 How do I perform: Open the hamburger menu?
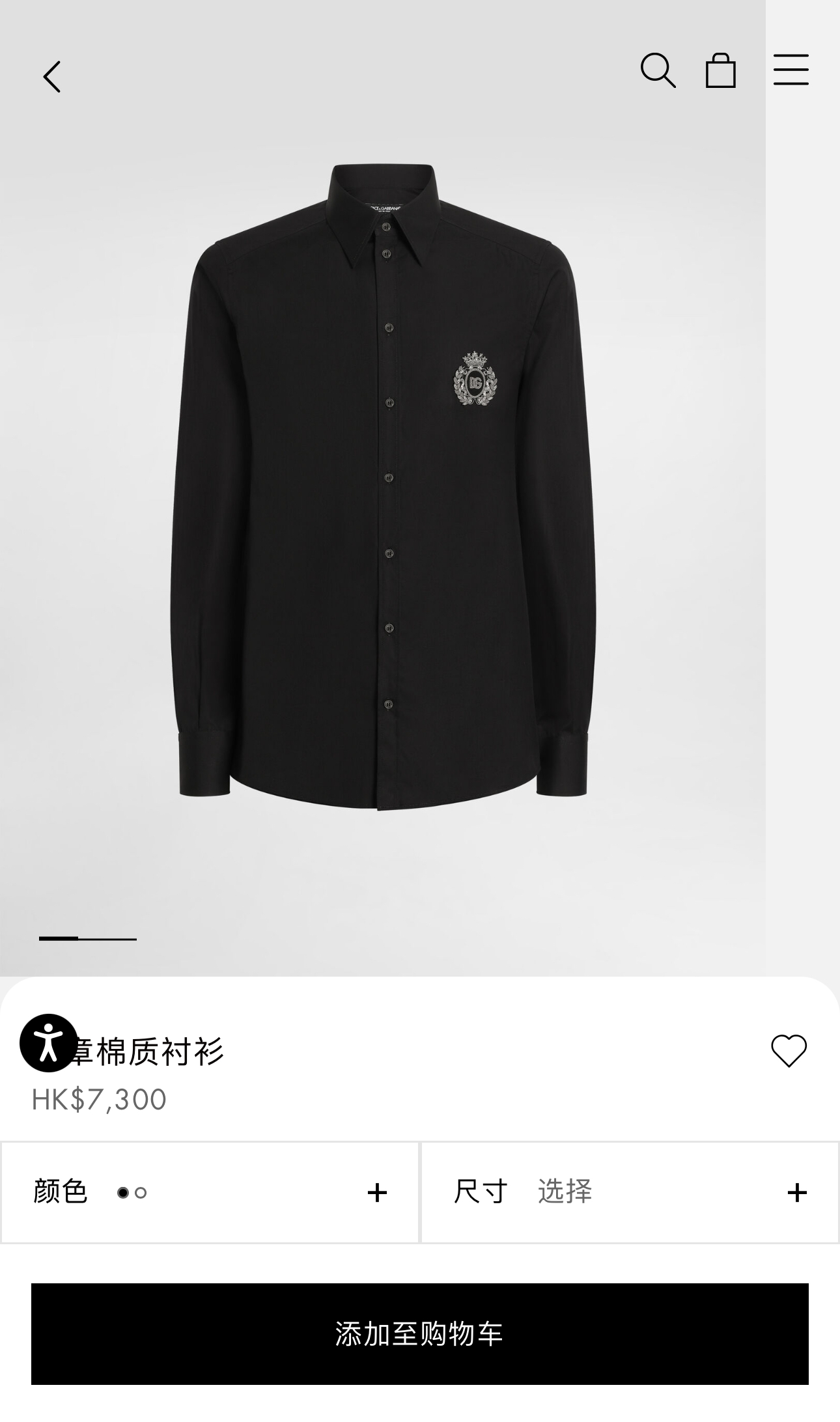tap(791, 70)
